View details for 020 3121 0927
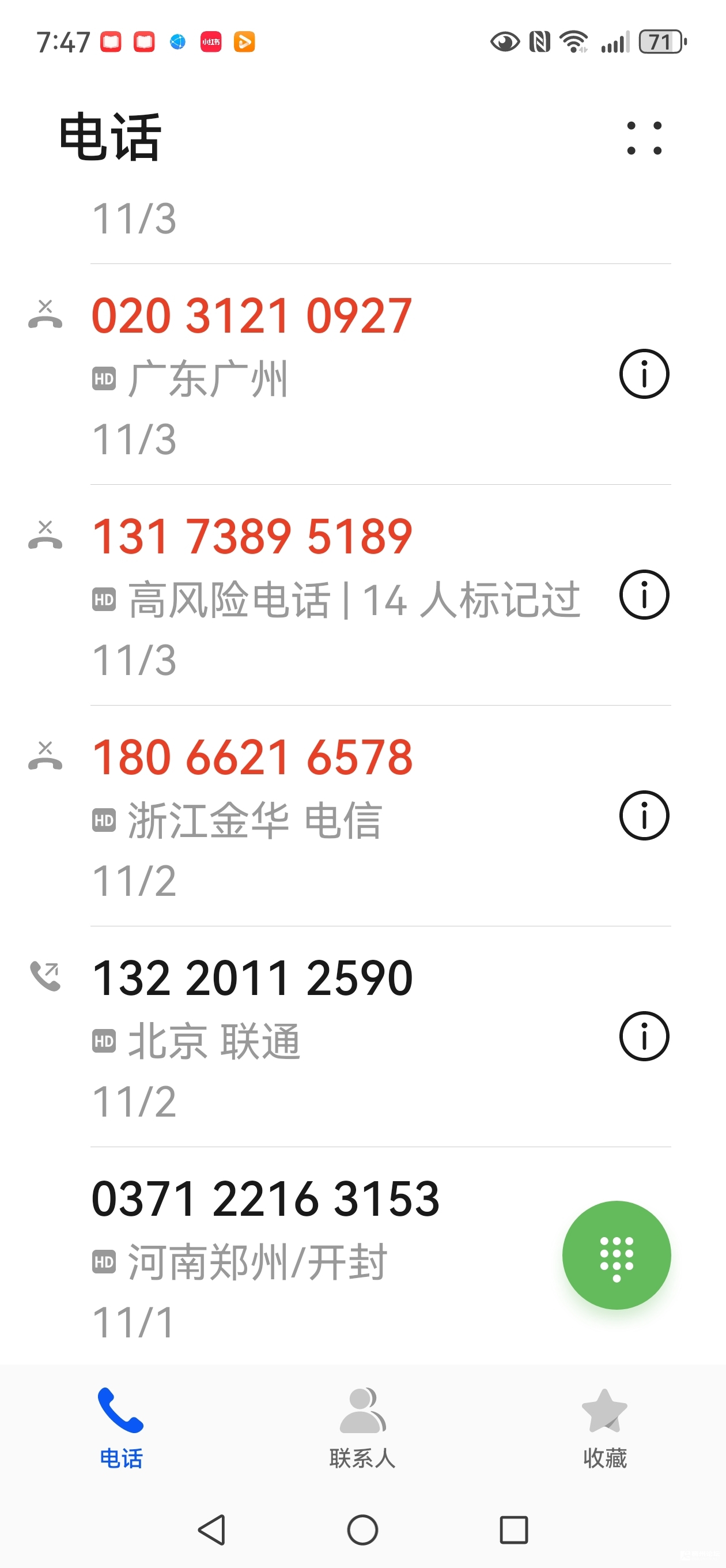726x1568 pixels. pyautogui.click(x=644, y=374)
